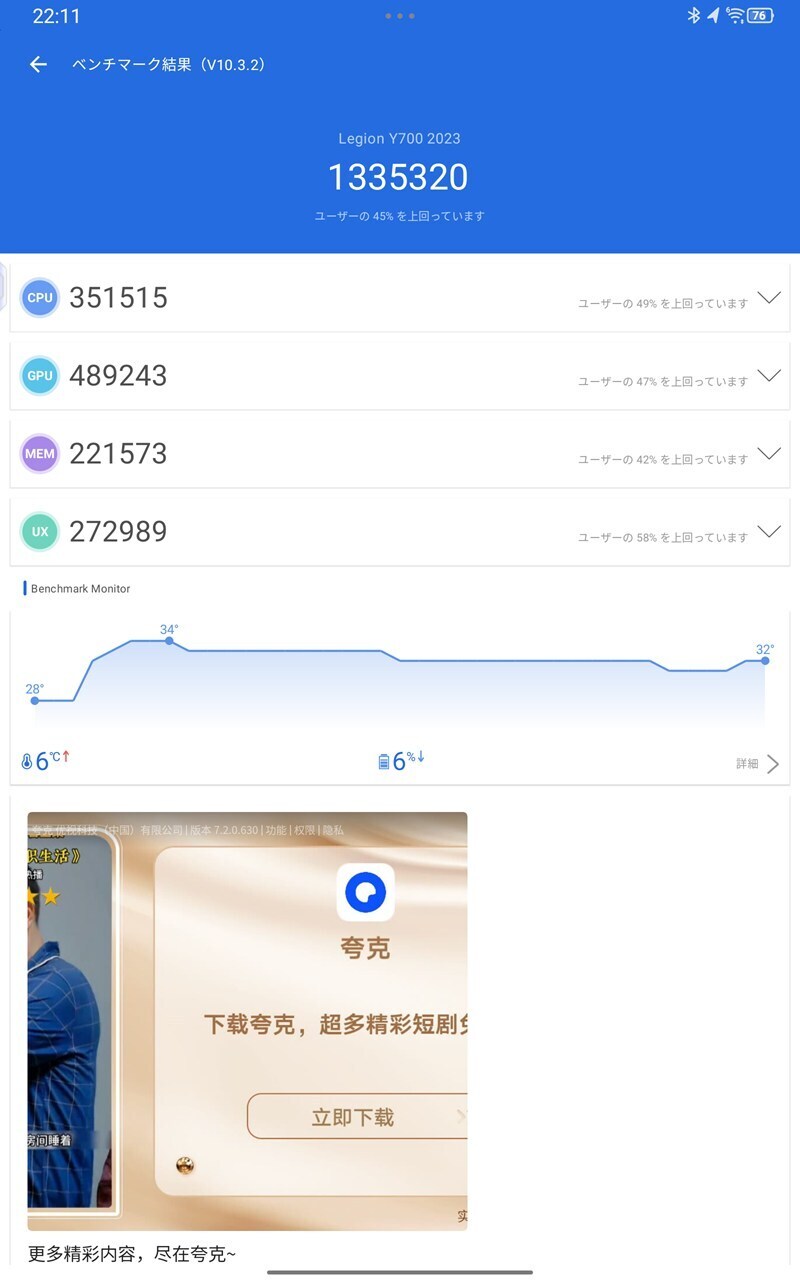Tap the 立即下载 button in the ad
800x1280 pixels.
tap(357, 1116)
